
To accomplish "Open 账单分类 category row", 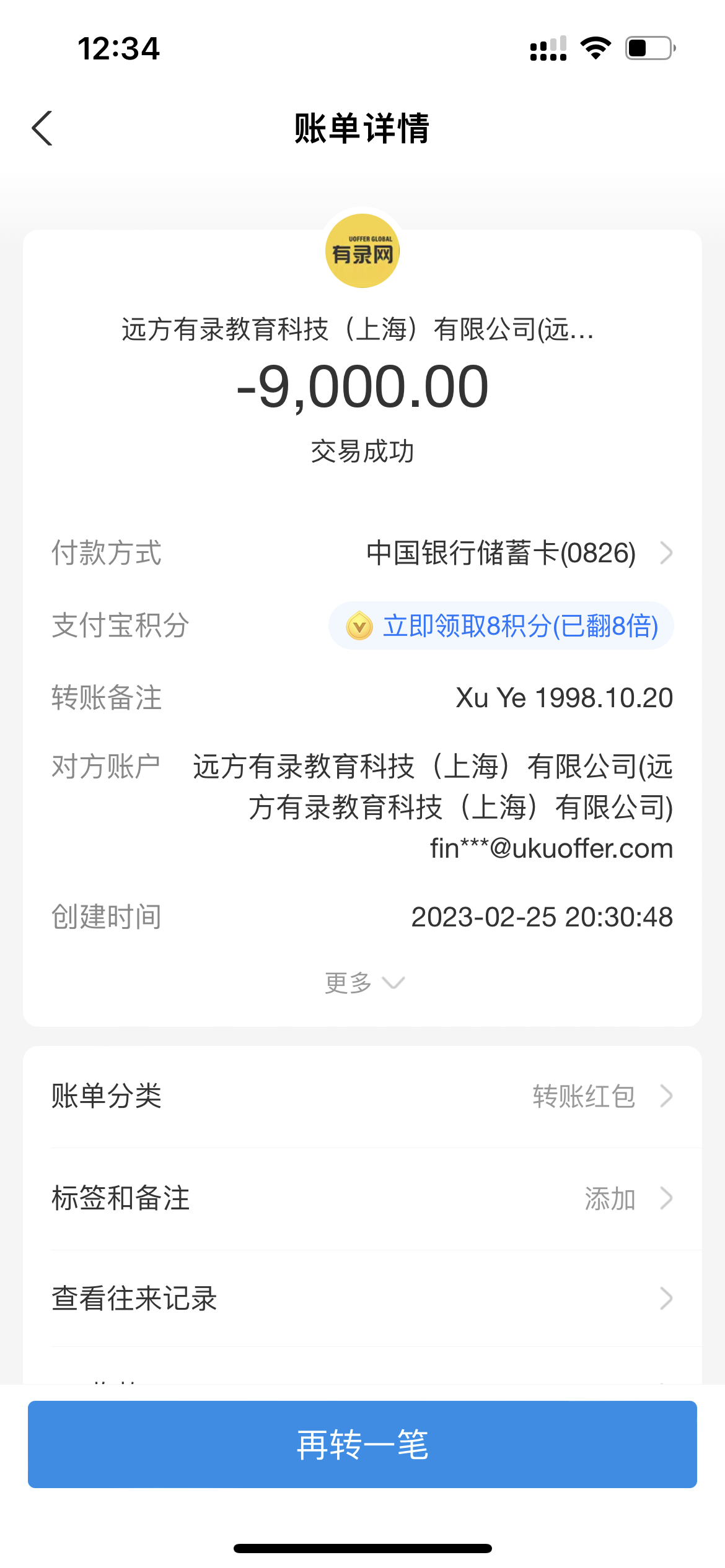I will 362,1096.
